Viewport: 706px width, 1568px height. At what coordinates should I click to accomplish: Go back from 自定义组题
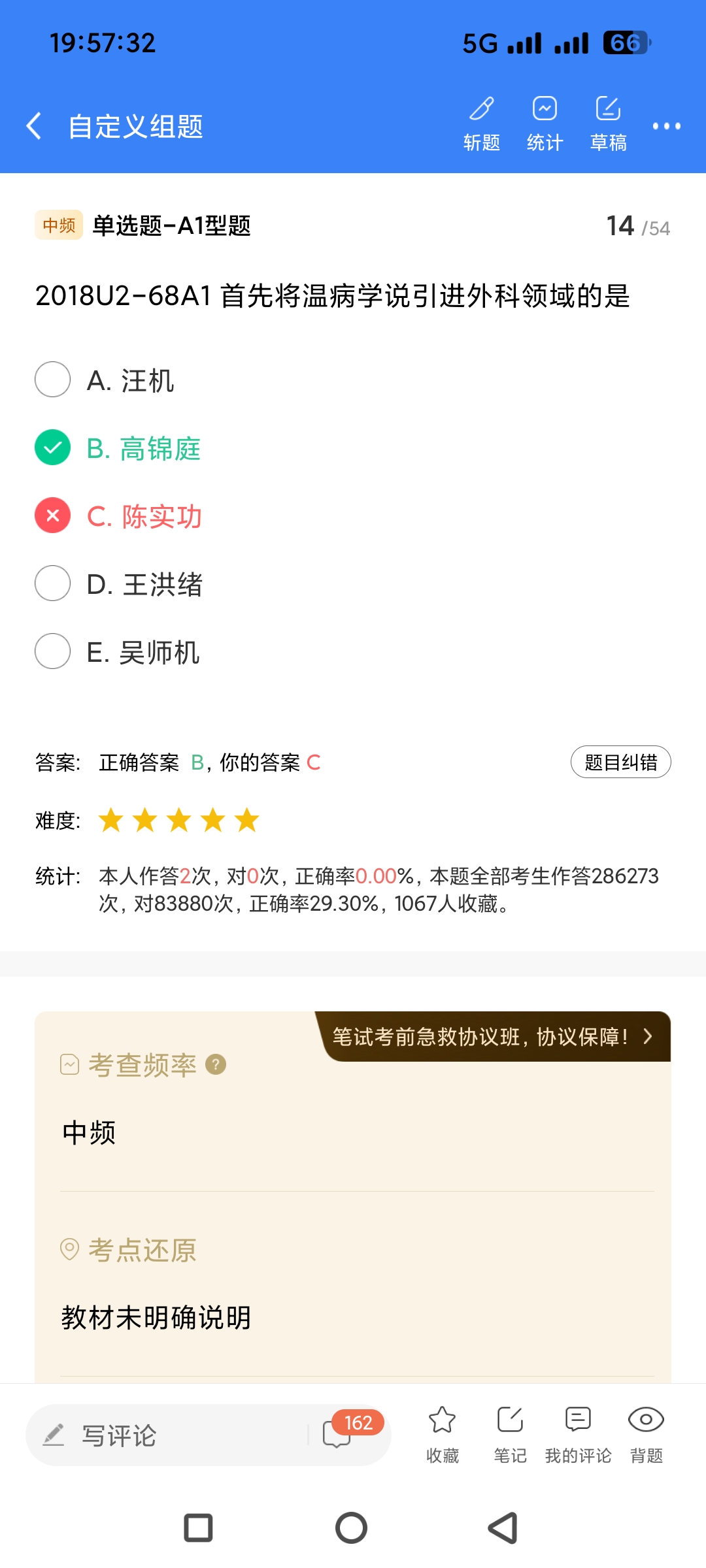pos(34,125)
